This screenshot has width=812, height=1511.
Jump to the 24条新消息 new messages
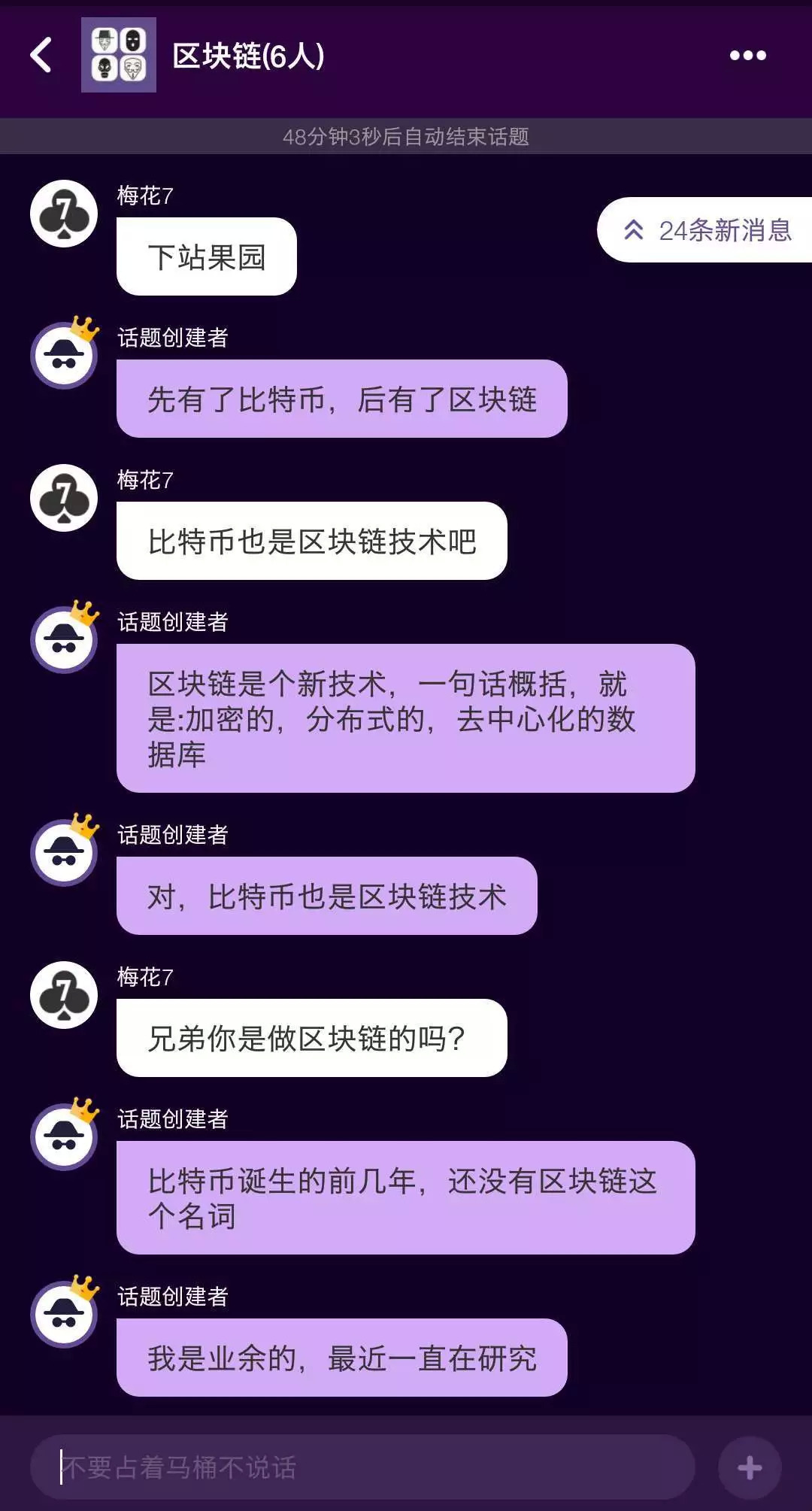click(x=705, y=230)
